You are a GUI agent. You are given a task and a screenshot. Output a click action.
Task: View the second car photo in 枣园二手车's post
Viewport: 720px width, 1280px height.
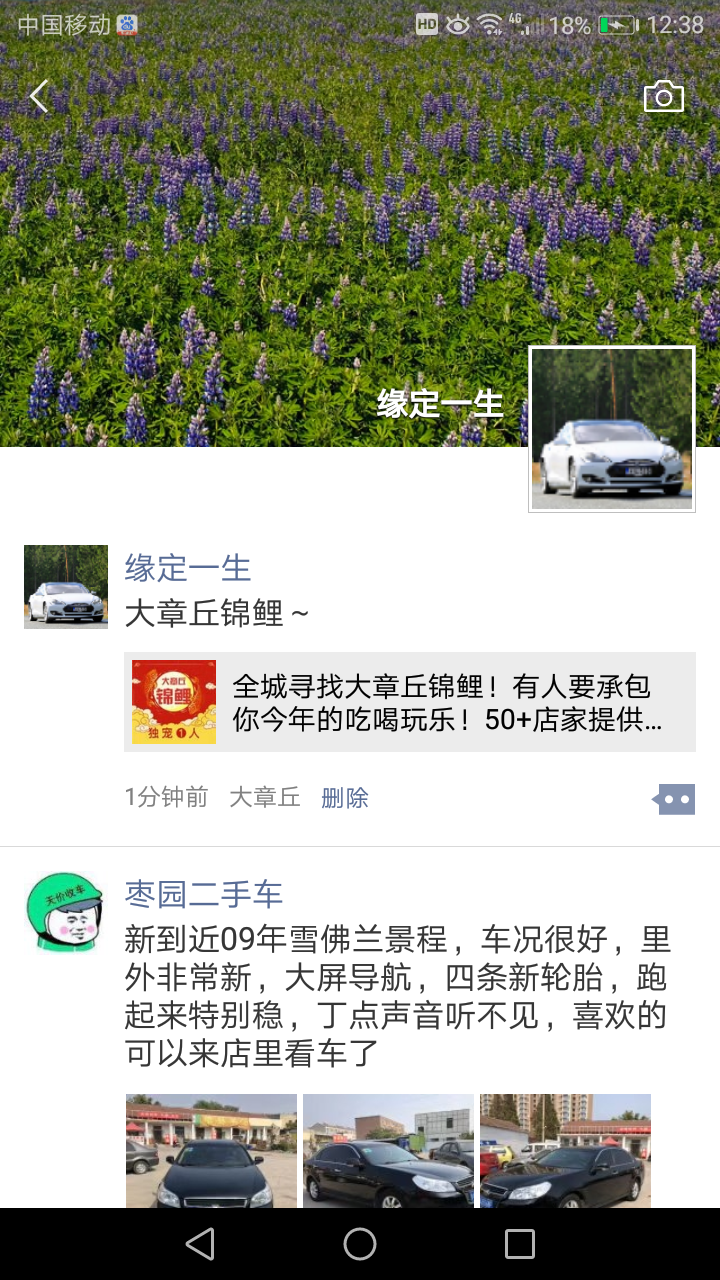pos(388,1150)
